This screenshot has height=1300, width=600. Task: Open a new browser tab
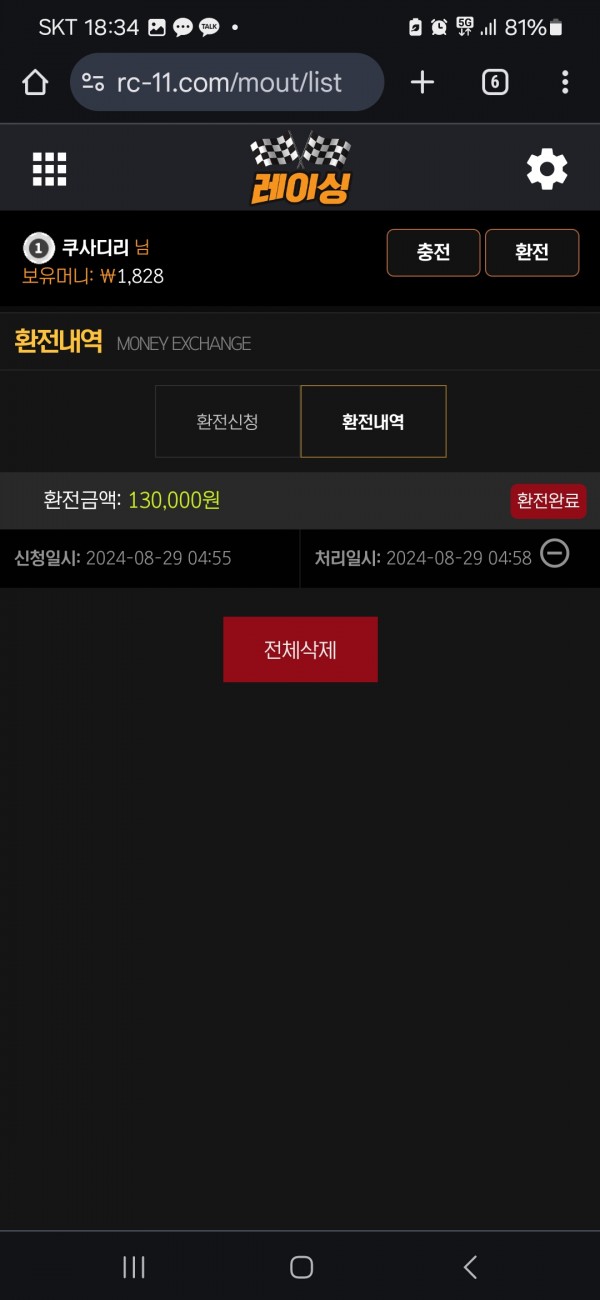(423, 82)
